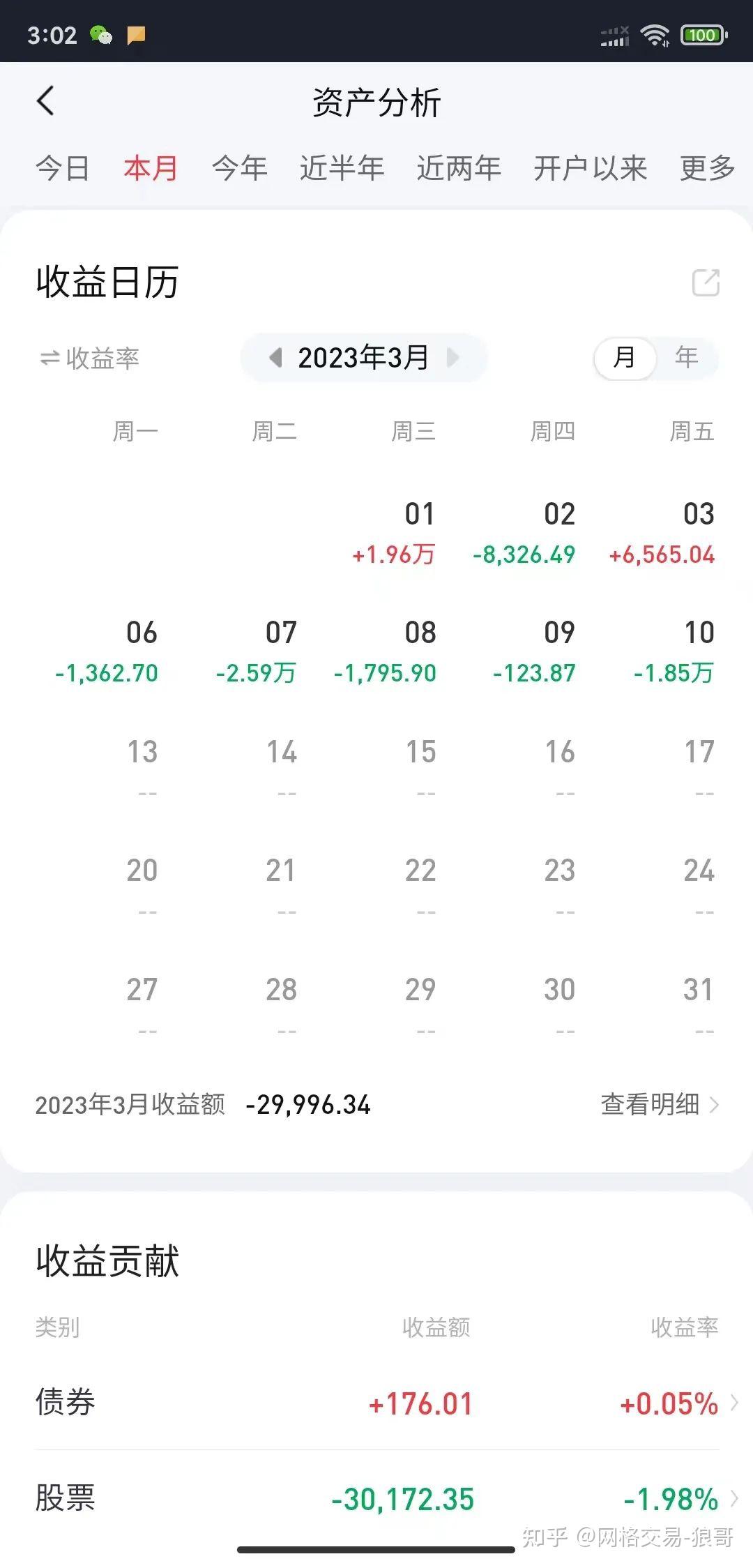Switch to the 今年 tab

coord(240,168)
